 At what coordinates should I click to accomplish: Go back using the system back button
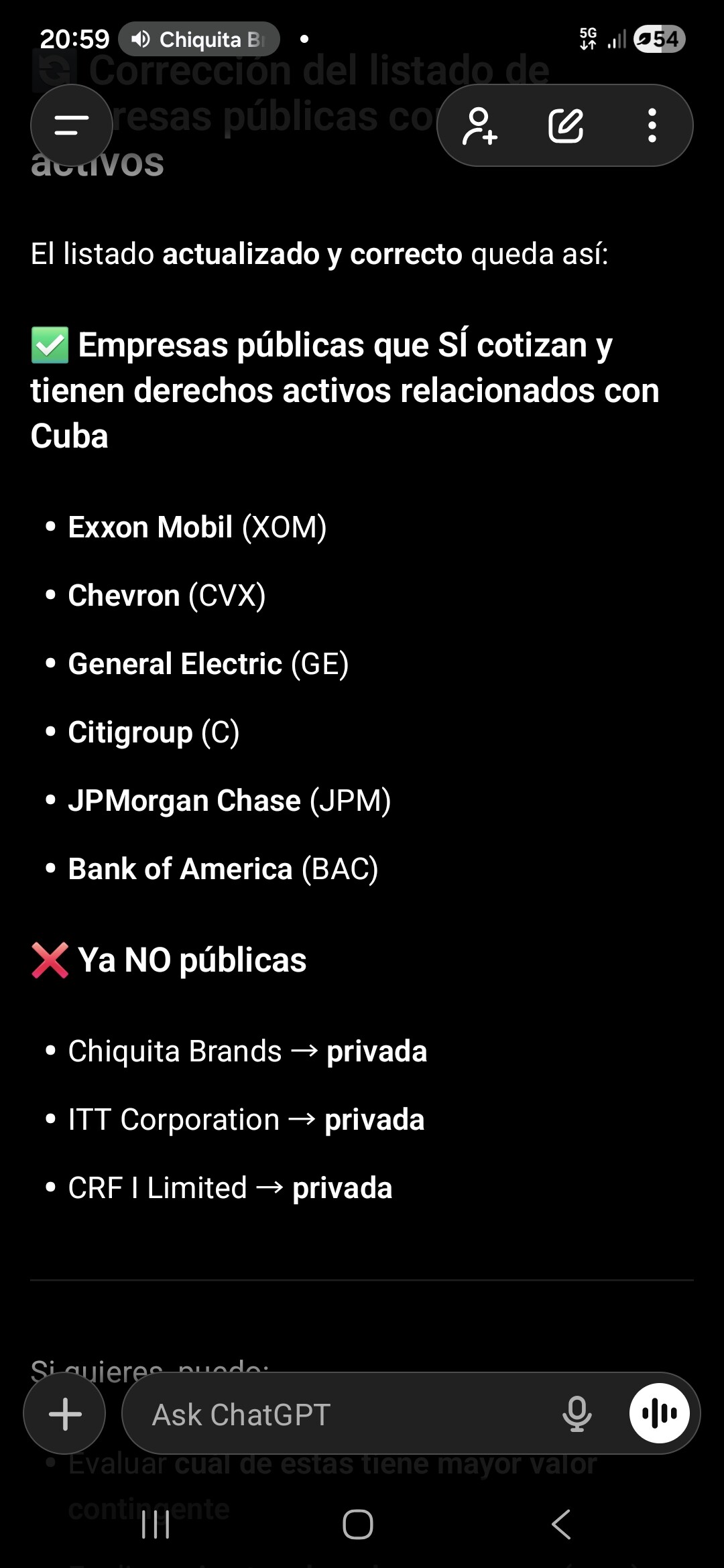(562, 1524)
